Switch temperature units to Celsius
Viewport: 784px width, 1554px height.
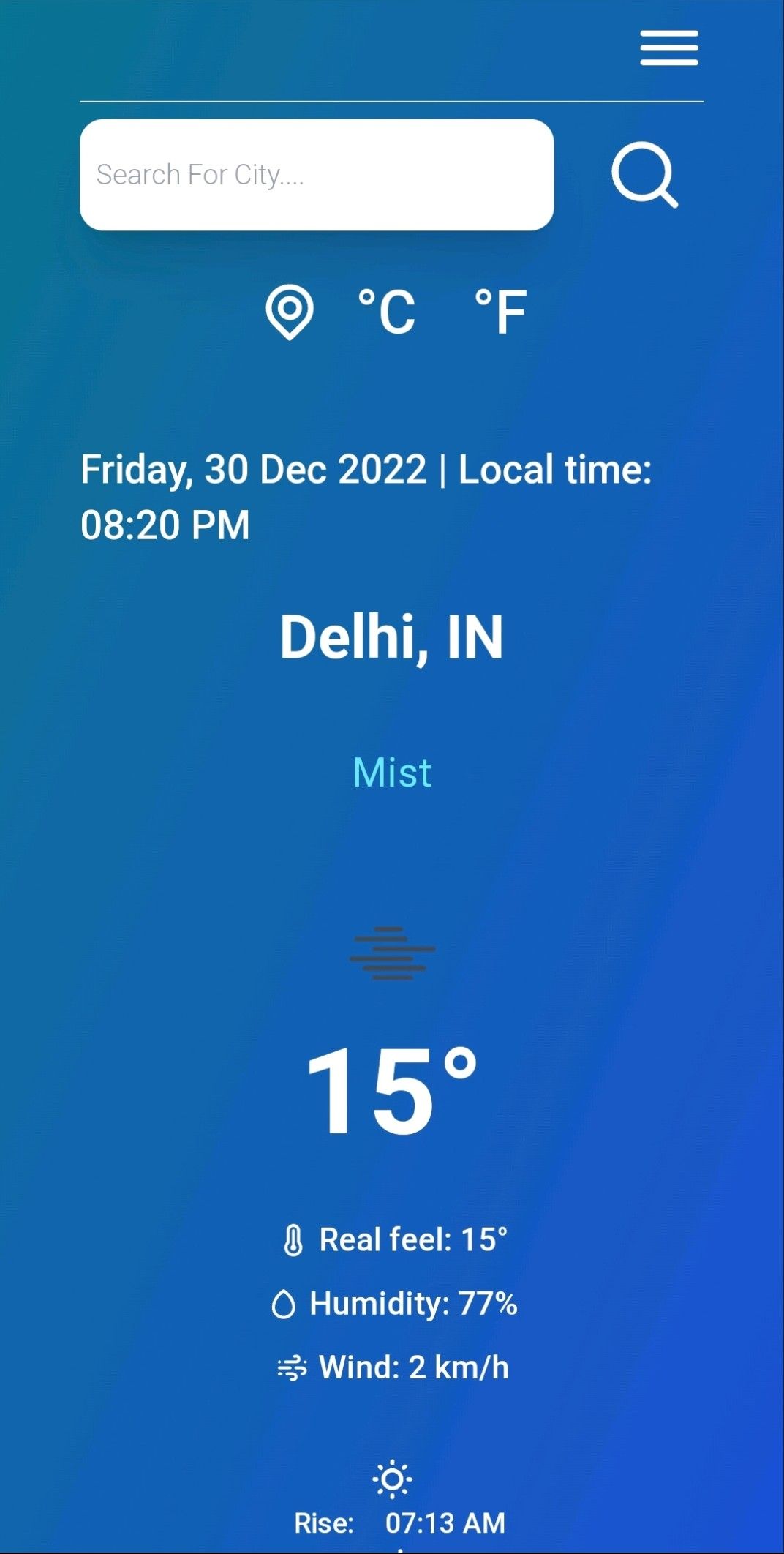[386, 312]
